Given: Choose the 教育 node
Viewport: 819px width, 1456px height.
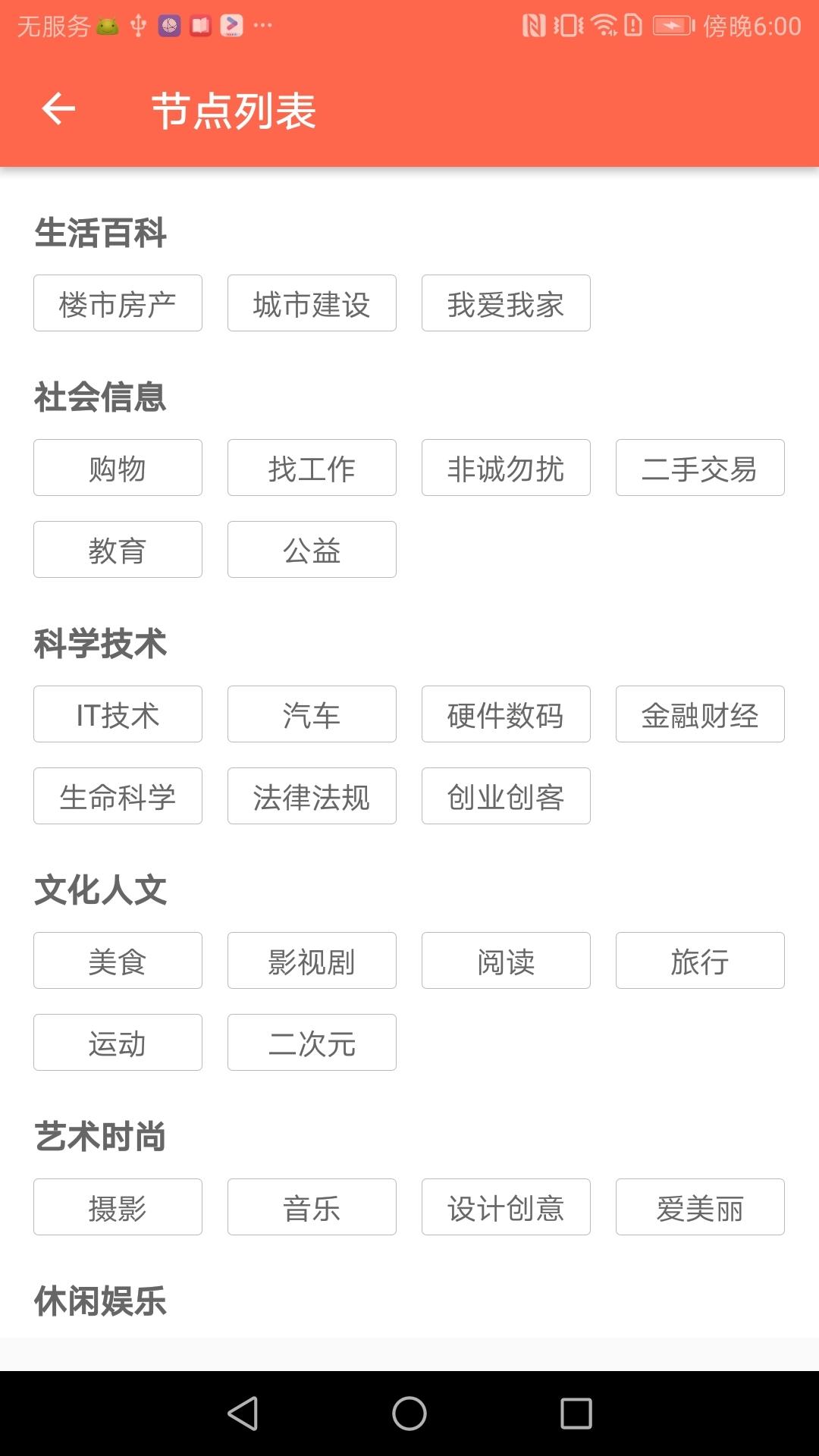Looking at the screenshot, I should [118, 550].
